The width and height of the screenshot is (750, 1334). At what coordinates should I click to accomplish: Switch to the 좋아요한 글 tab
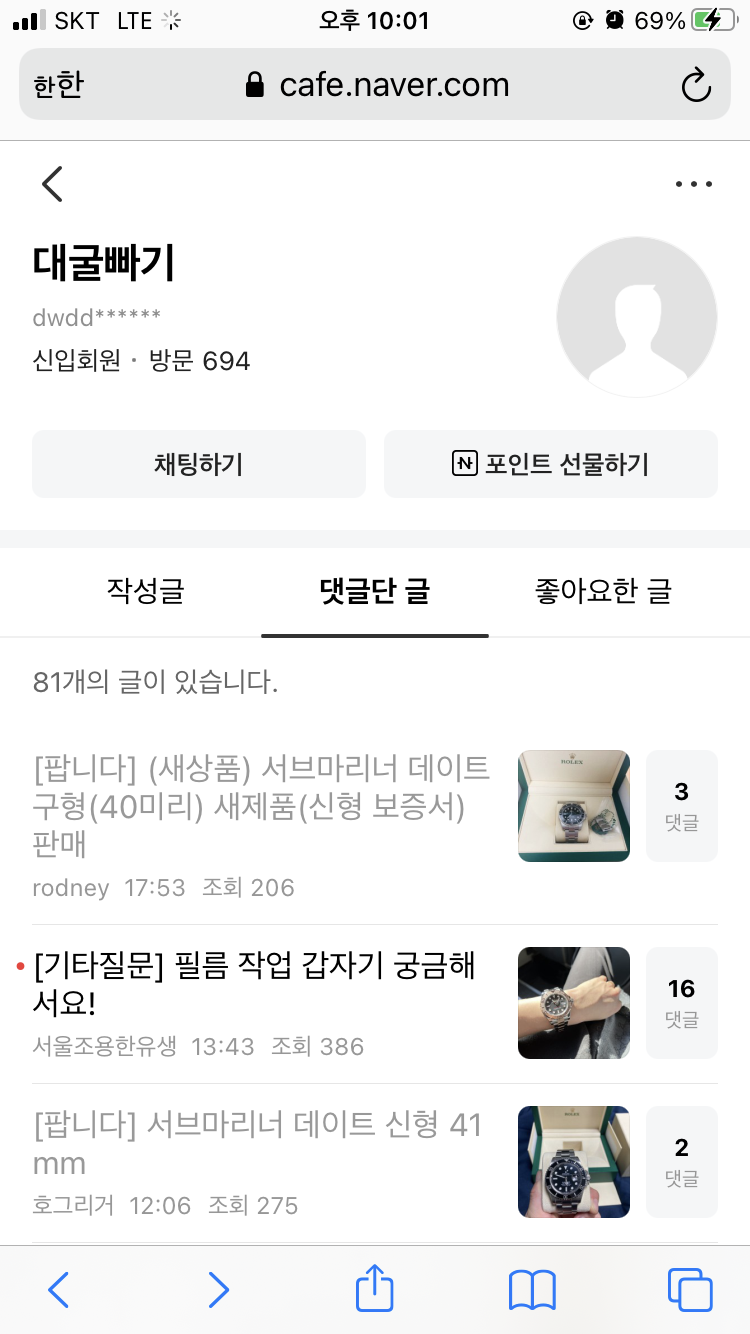coord(602,591)
